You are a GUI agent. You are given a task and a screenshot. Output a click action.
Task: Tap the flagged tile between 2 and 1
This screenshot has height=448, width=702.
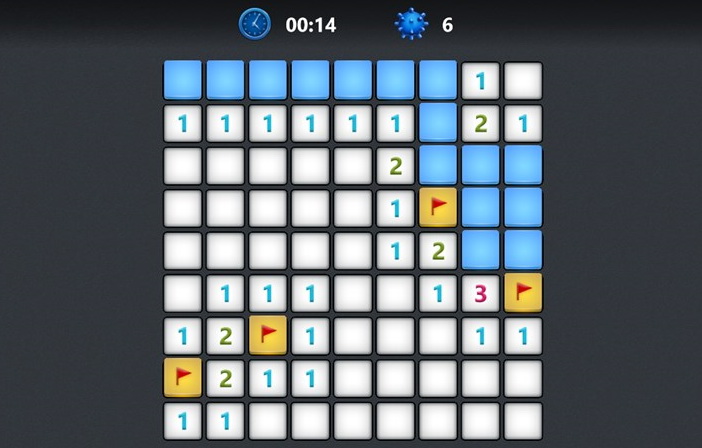[x=267, y=335]
